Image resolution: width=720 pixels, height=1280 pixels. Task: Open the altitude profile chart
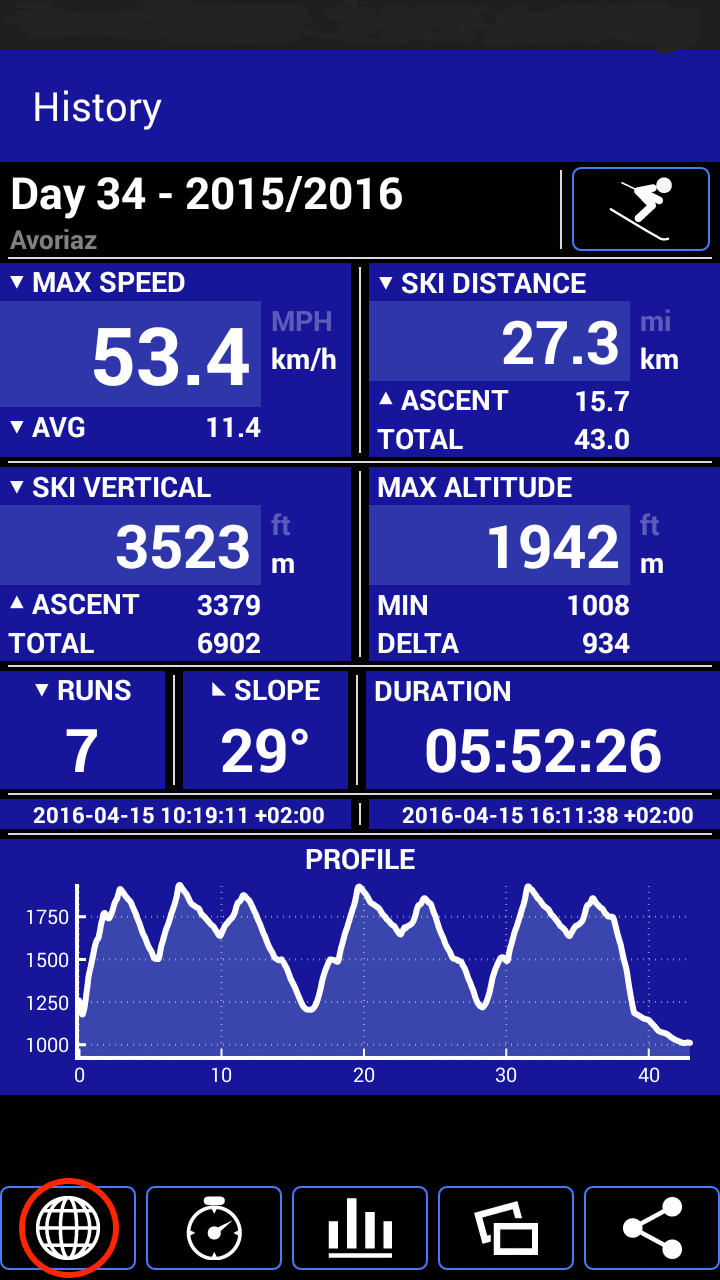point(360,965)
